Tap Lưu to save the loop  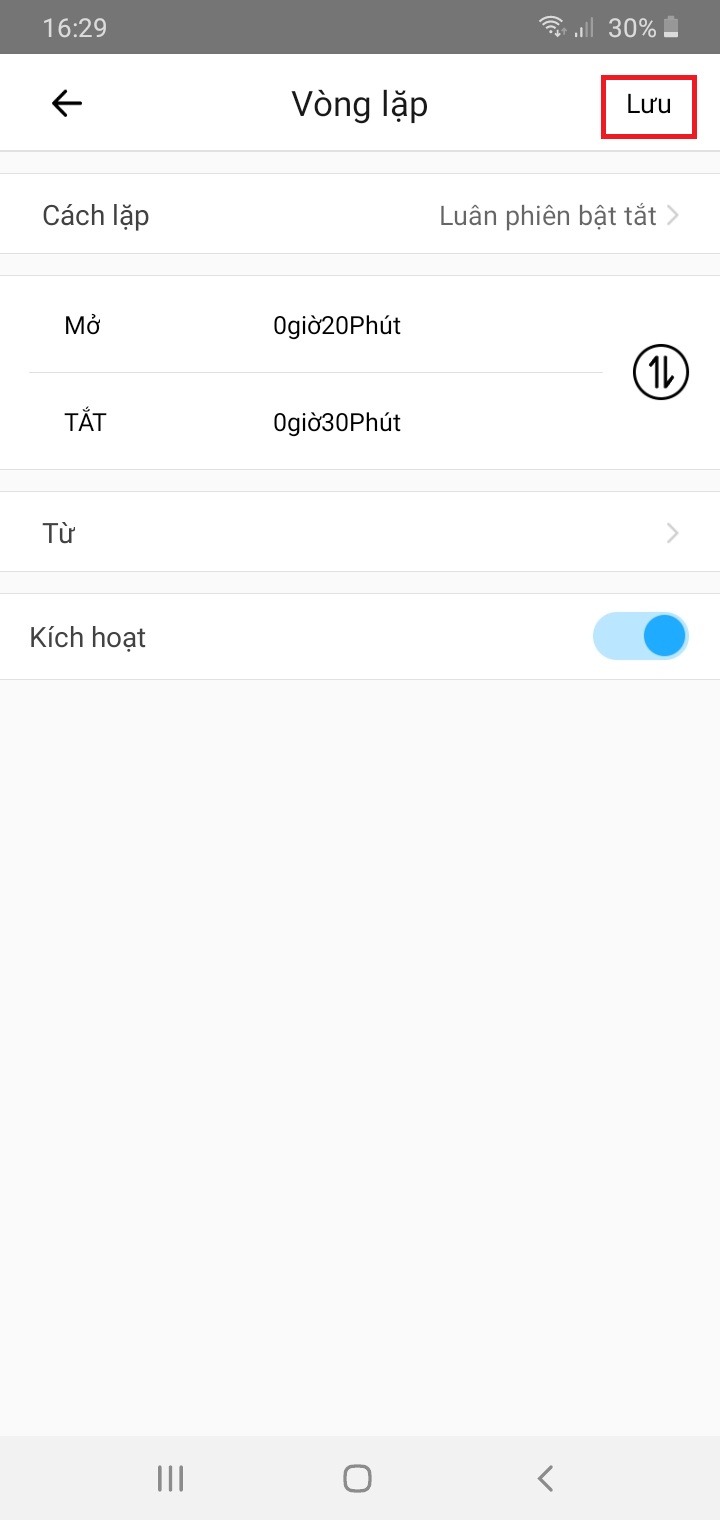click(x=648, y=105)
